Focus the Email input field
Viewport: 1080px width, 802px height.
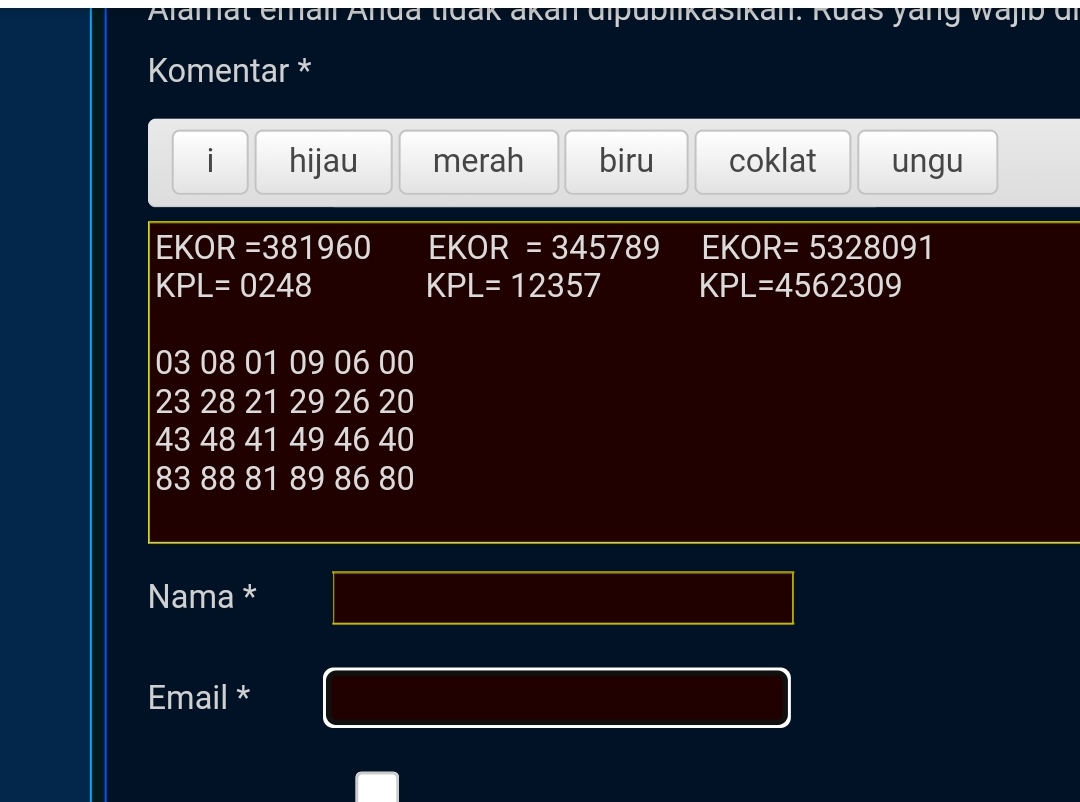tap(556, 698)
